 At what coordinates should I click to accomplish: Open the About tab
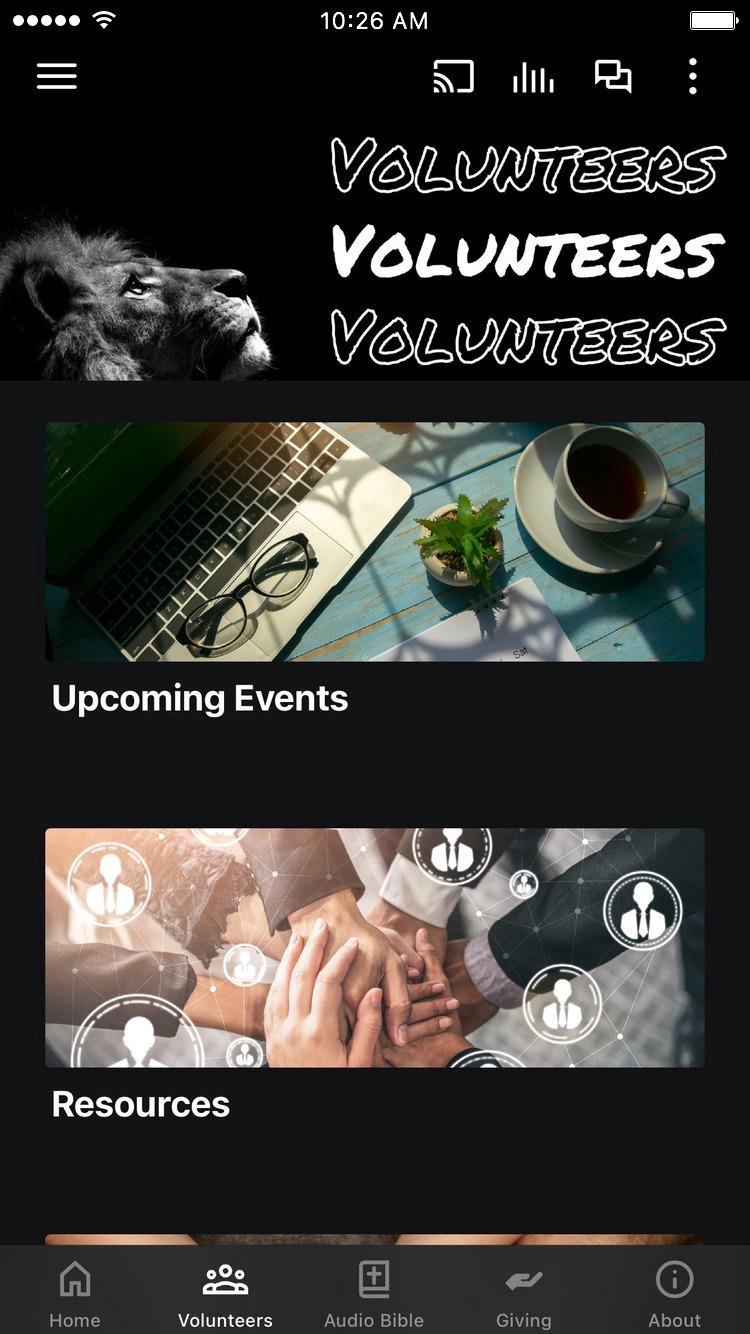coord(675,1294)
